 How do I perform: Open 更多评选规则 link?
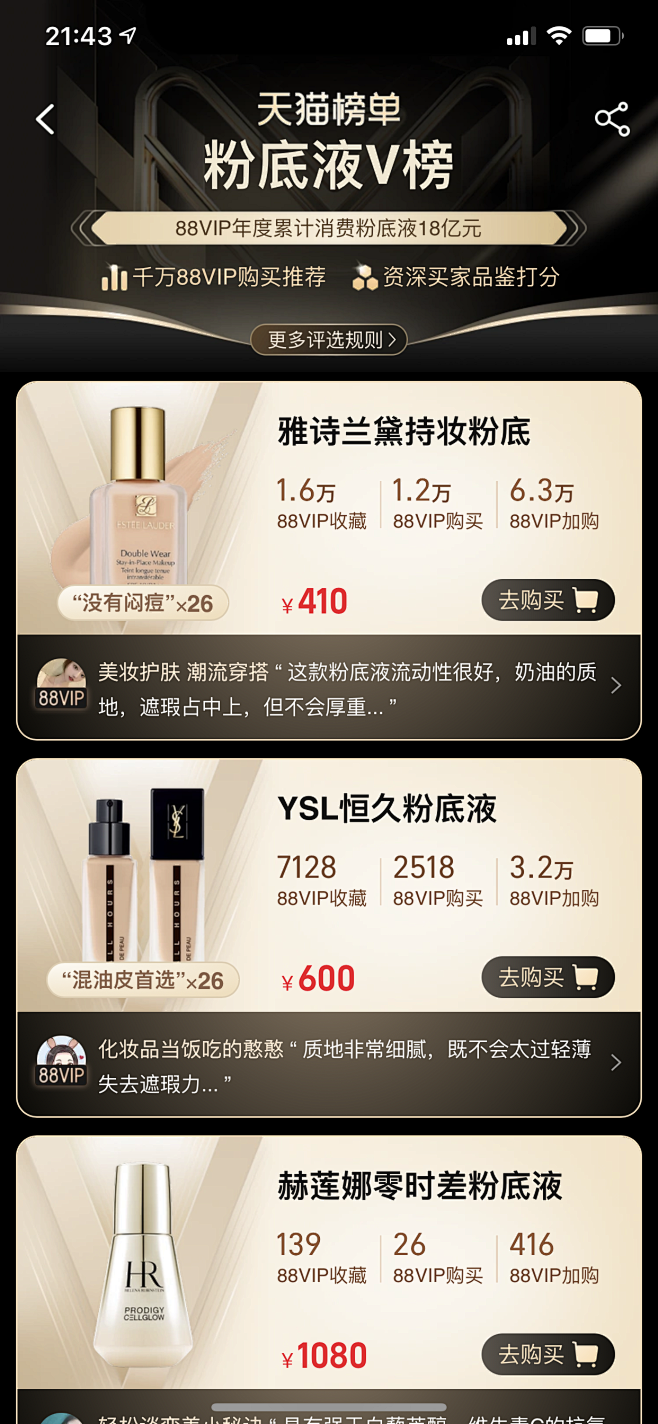click(x=329, y=340)
